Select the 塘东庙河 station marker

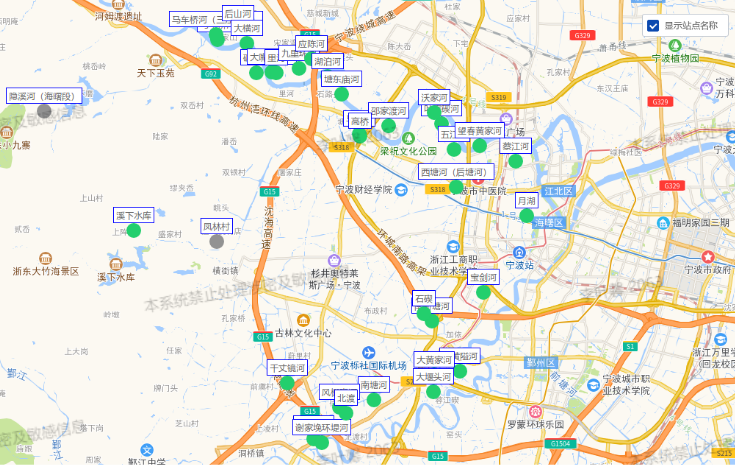(341, 94)
